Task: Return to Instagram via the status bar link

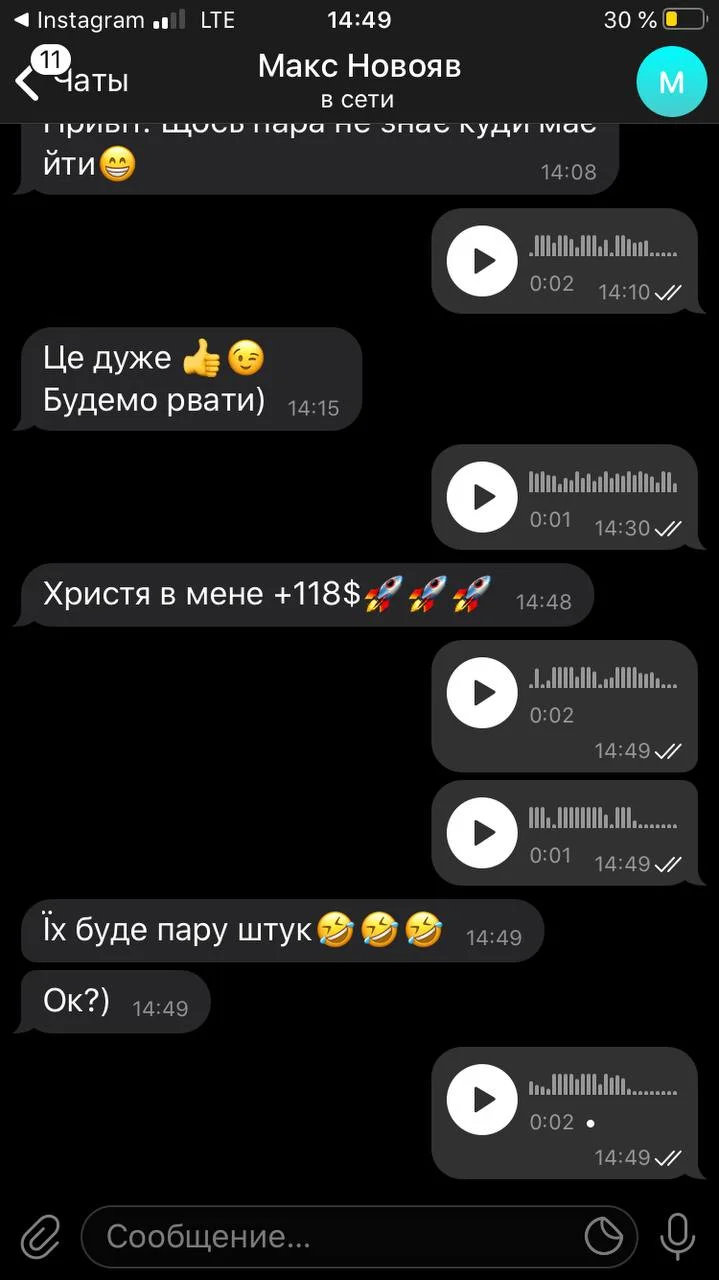Action: click(x=80, y=20)
